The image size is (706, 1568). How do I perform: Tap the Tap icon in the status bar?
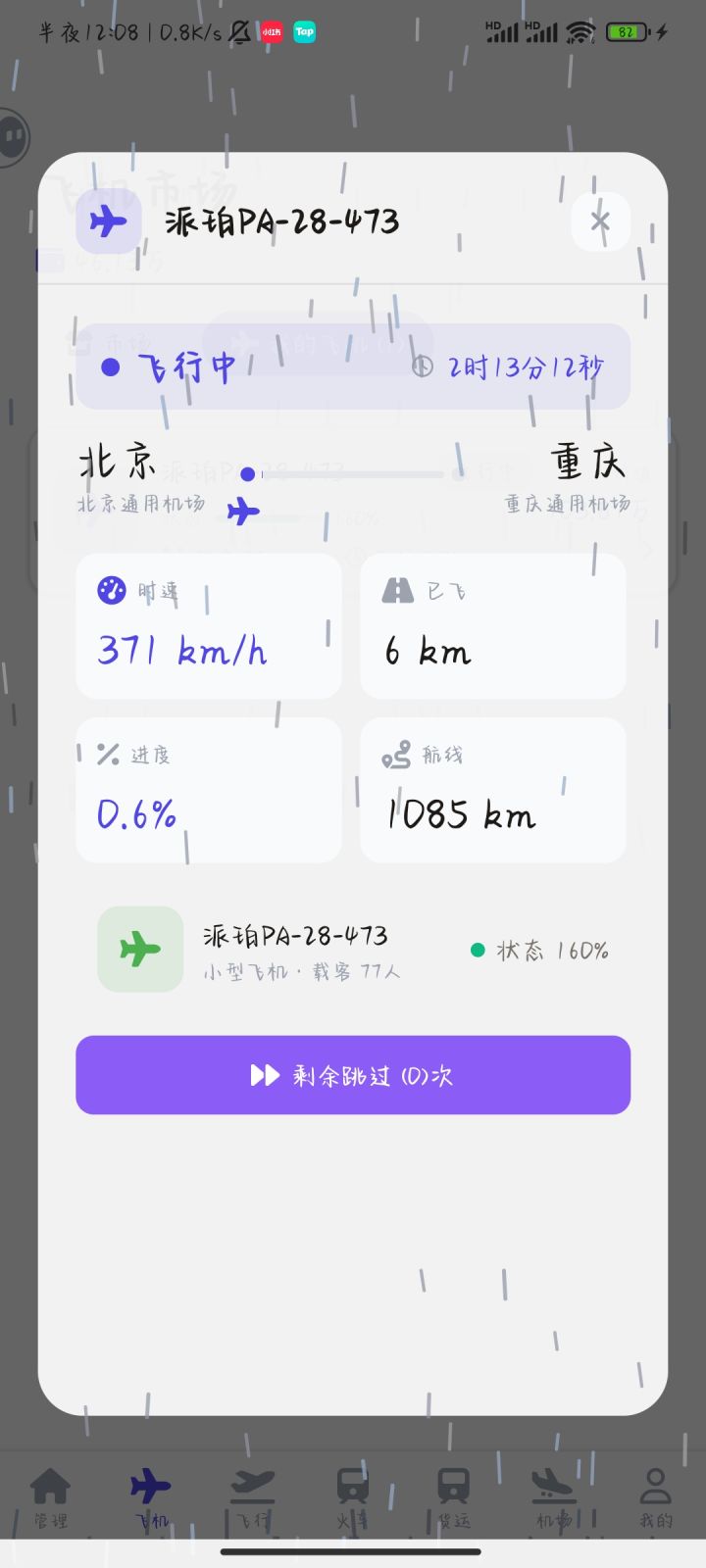304,32
